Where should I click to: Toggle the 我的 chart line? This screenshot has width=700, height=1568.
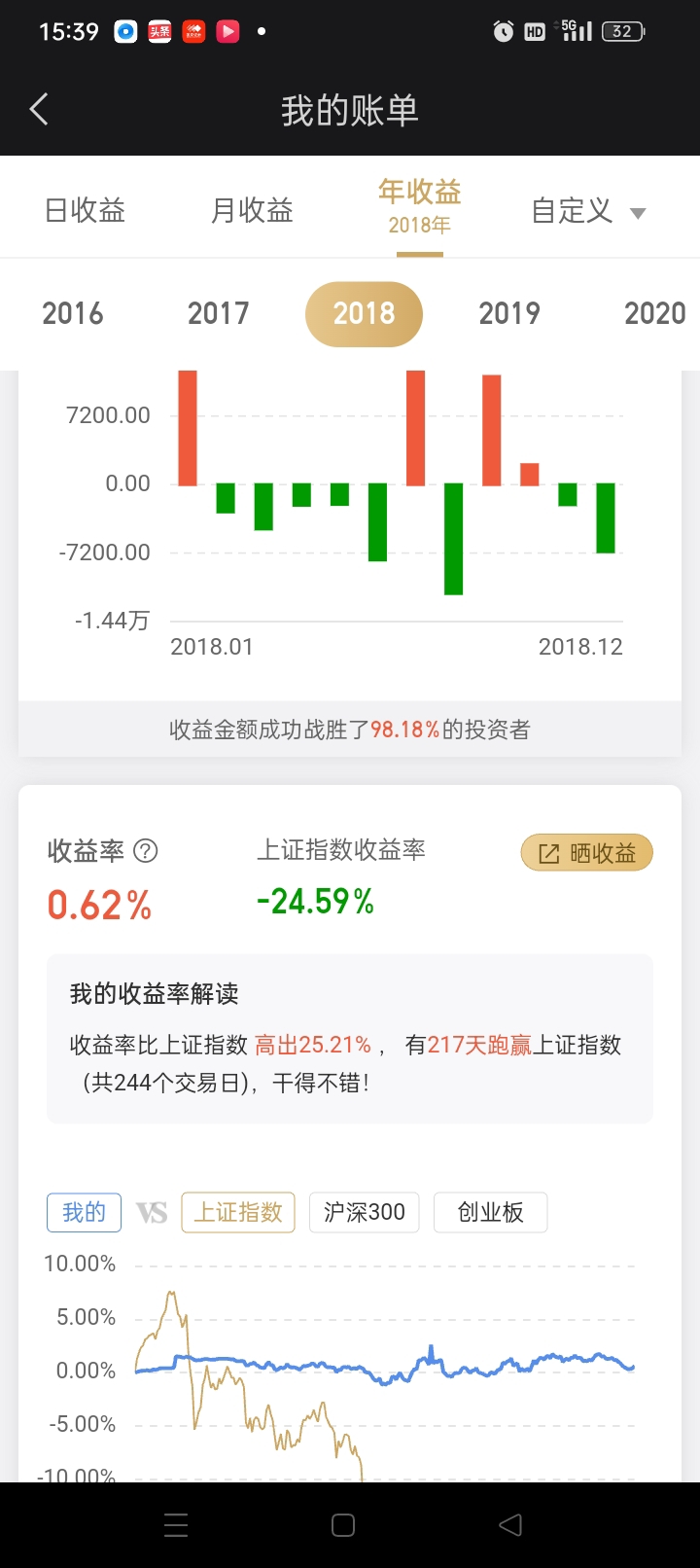[x=84, y=1212]
